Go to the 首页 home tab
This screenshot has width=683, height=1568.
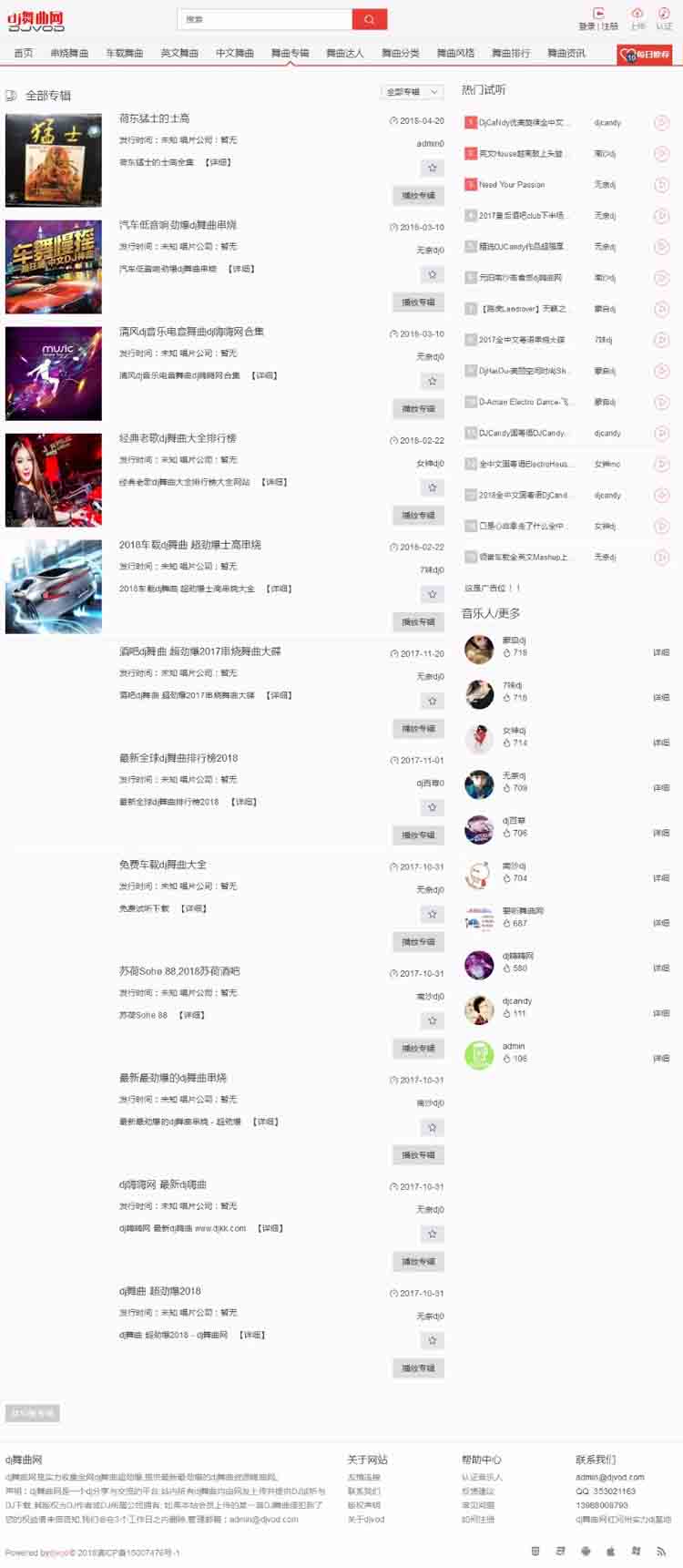tap(24, 54)
